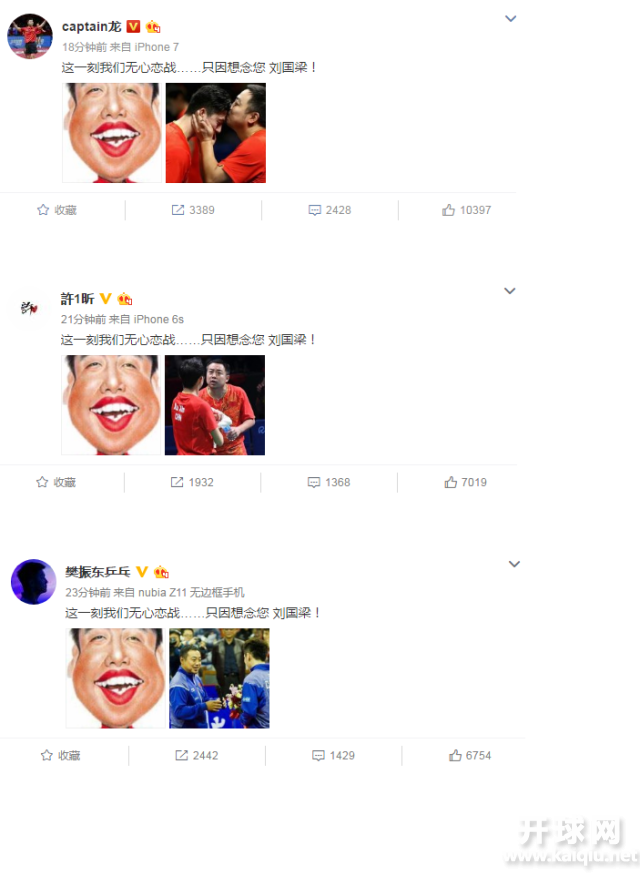
Task: Like captain龙's post
Action: [x=466, y=210]
